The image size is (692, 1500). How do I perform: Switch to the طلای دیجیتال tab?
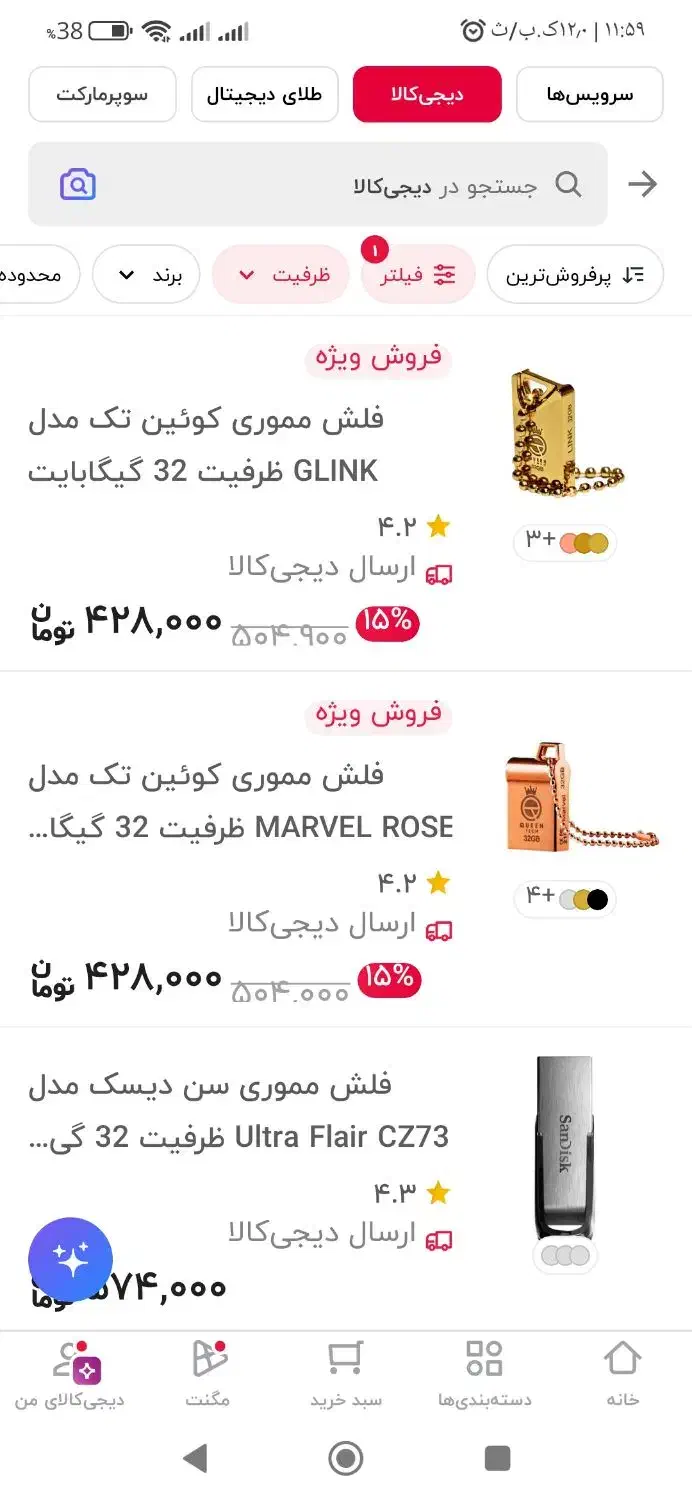pos(264,95)
